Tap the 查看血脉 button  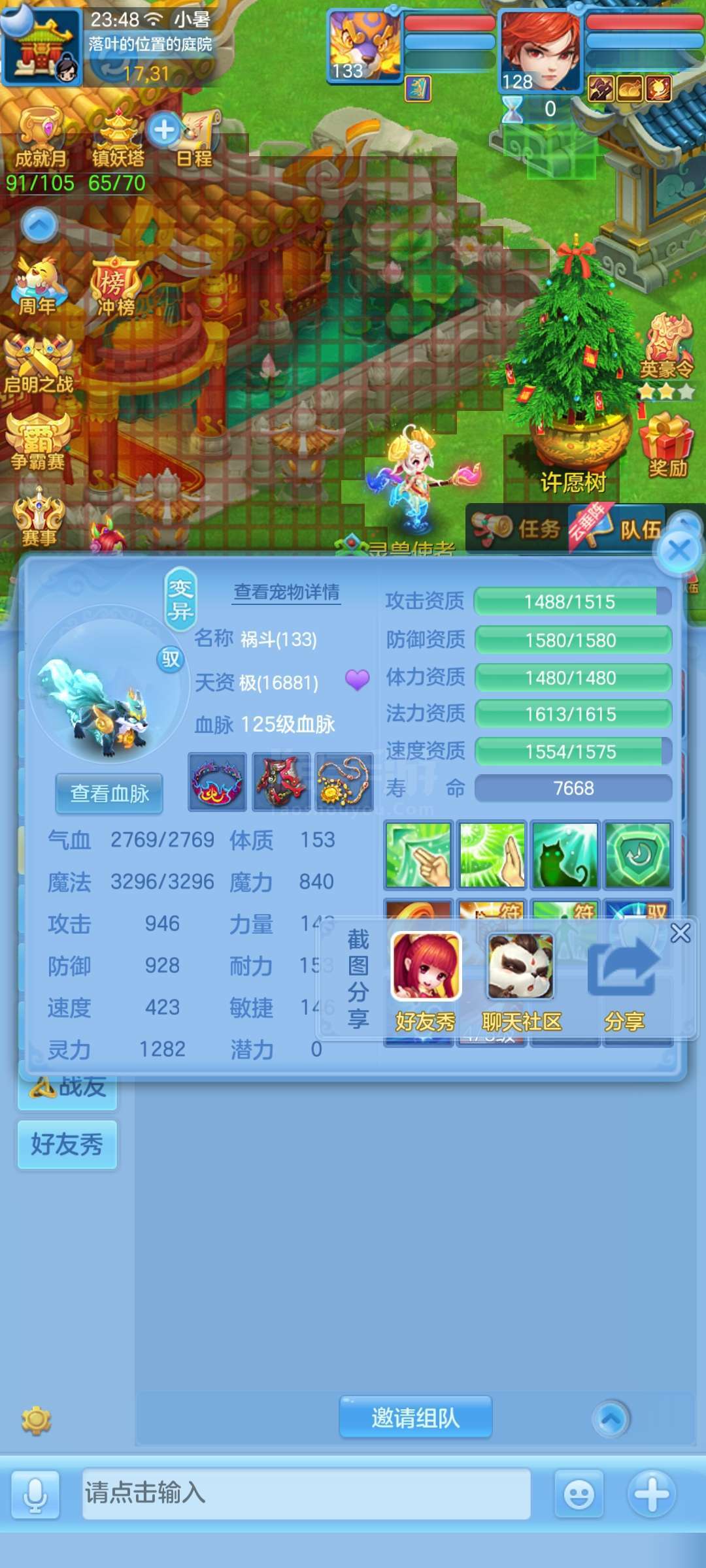pyautogui.click(x=109, y=793)
